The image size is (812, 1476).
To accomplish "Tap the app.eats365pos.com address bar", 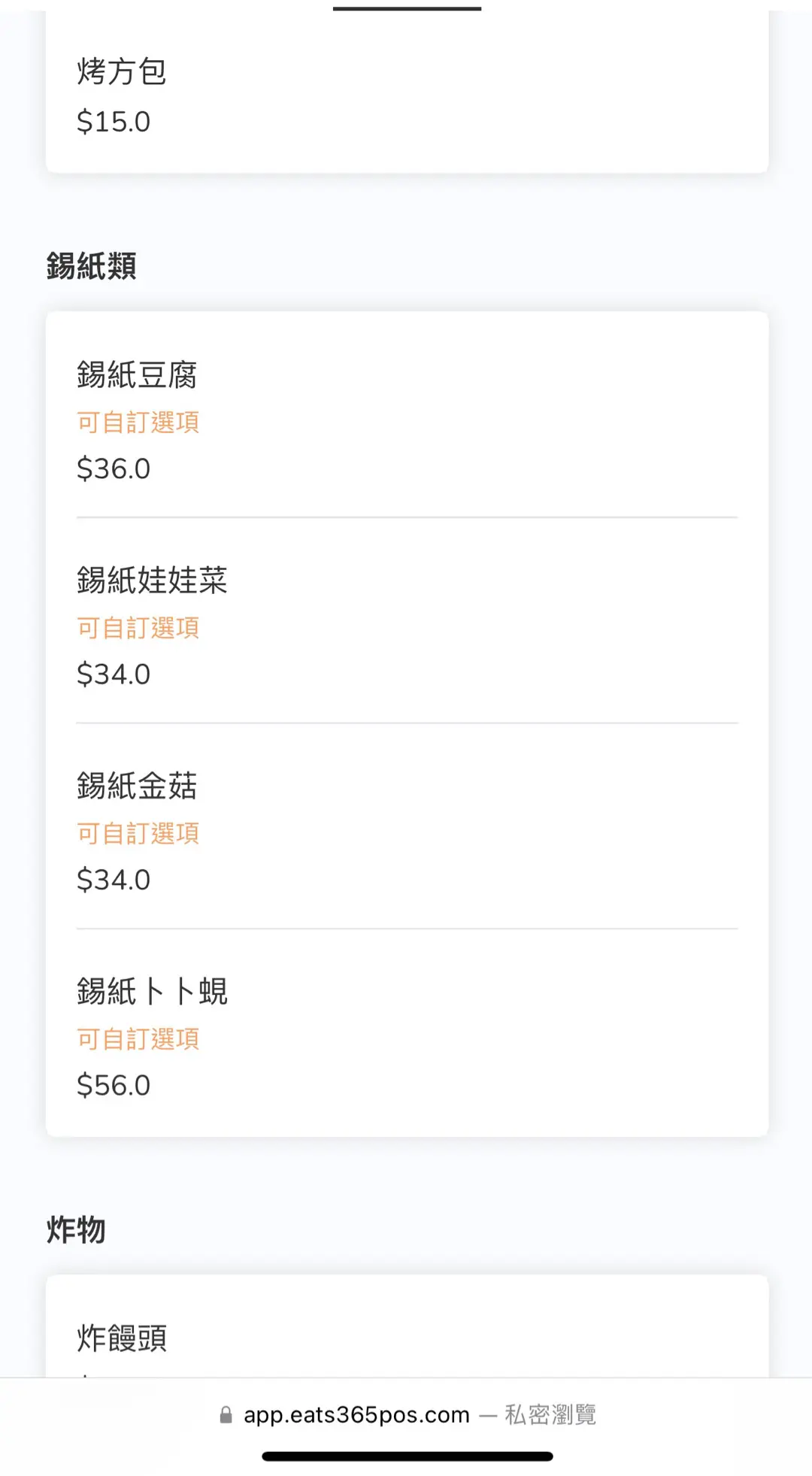I will tap(407, 1414).
